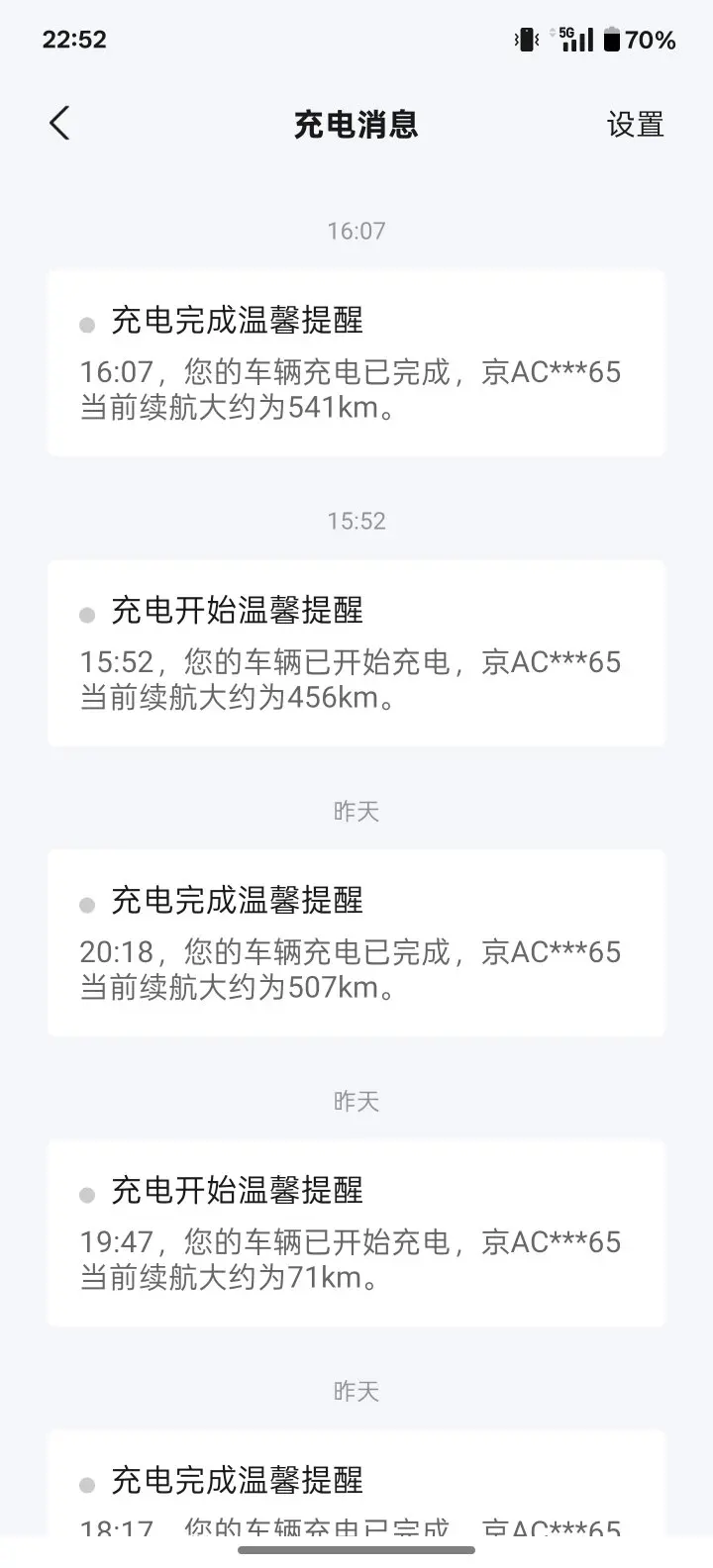
Task: View the 19:47 充电开始 message showing 71km
Action: click(x=356, y=1232)
